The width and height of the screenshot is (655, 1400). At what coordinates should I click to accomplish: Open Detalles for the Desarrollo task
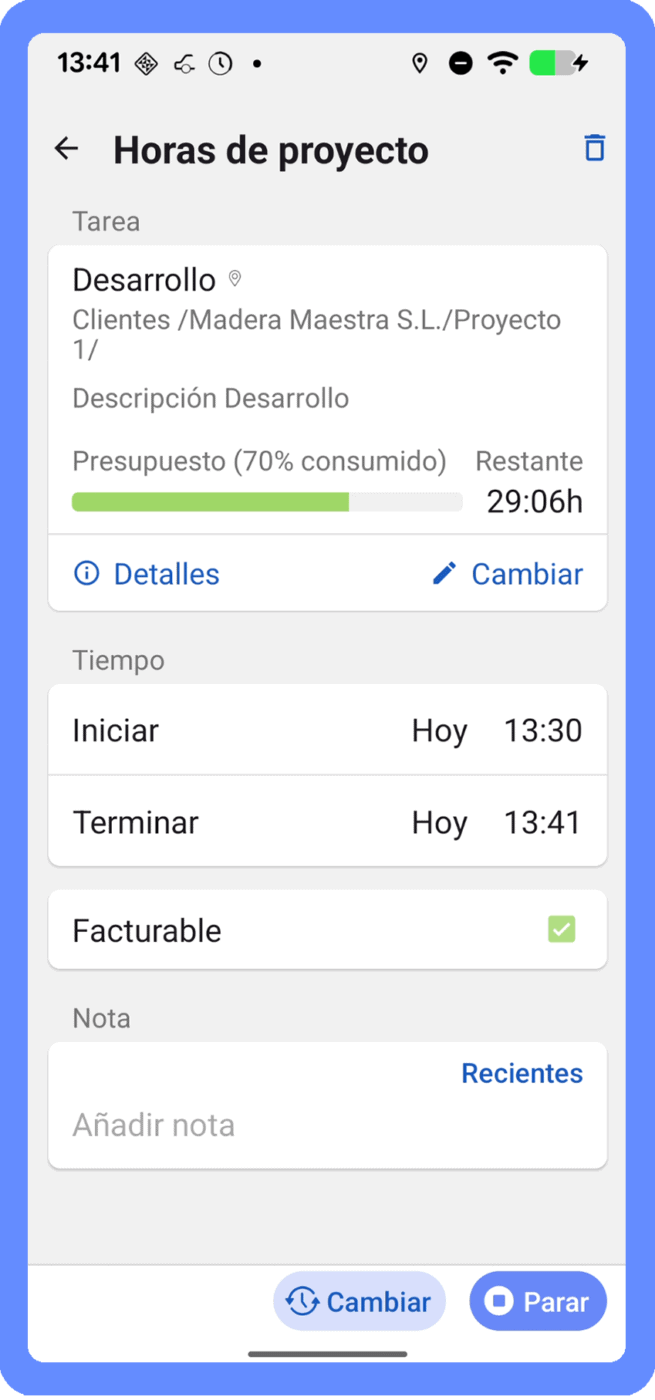click(x=147, y=574)
